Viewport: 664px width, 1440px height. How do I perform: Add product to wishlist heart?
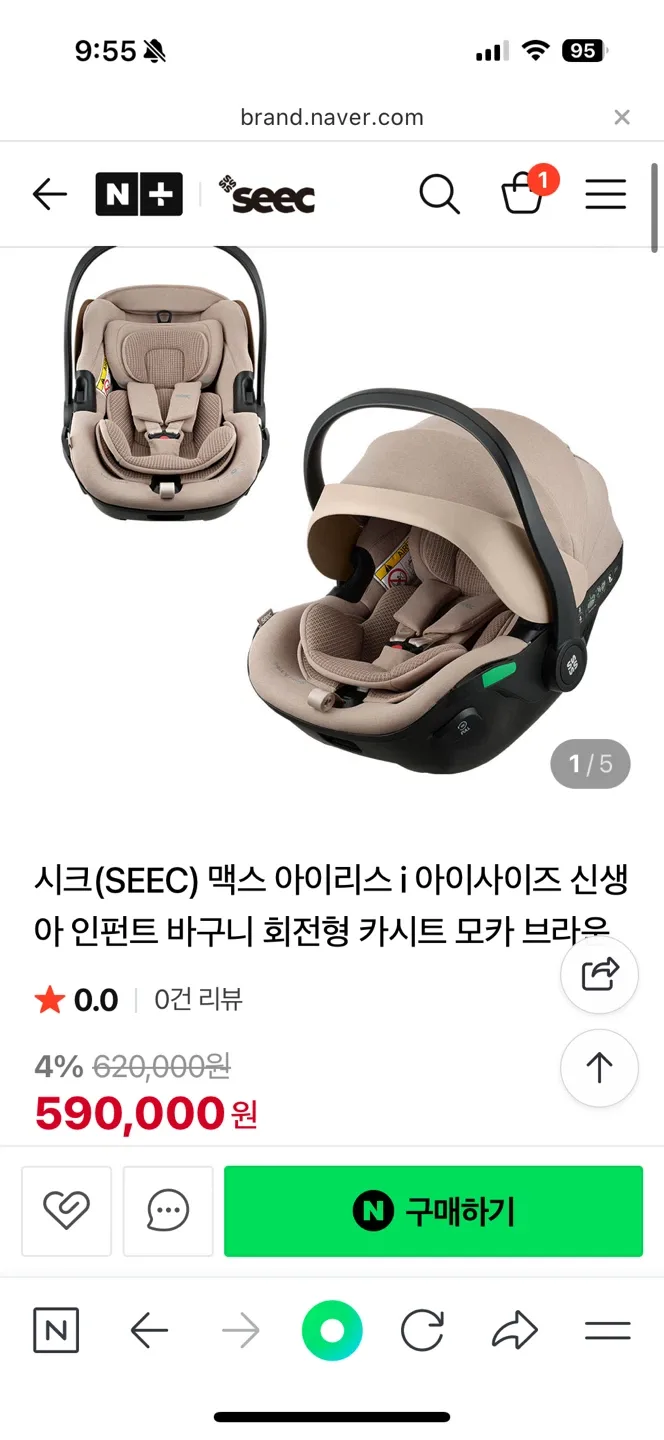(66, 1211)
